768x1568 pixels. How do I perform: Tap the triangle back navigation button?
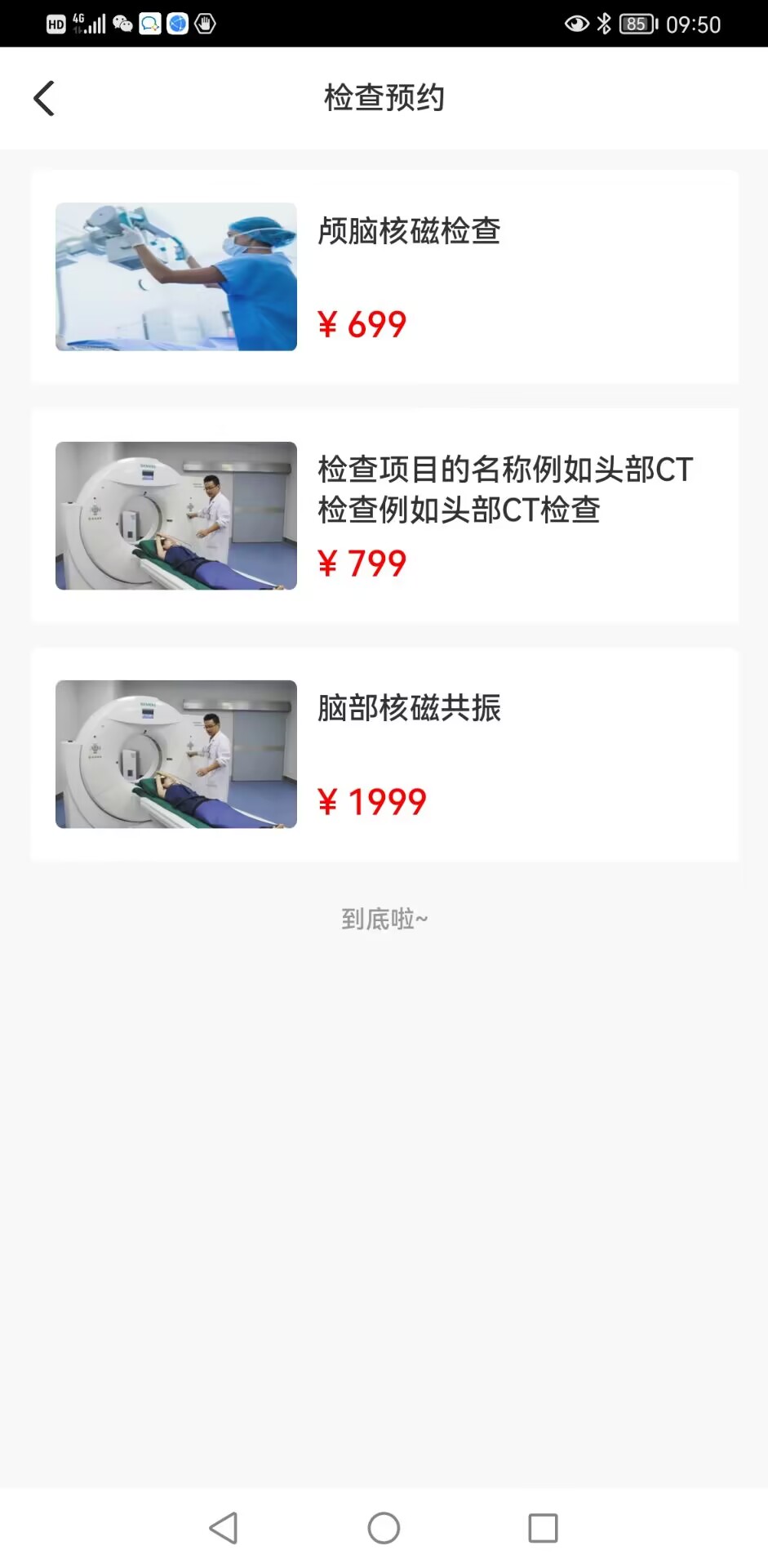[223, 1527]
